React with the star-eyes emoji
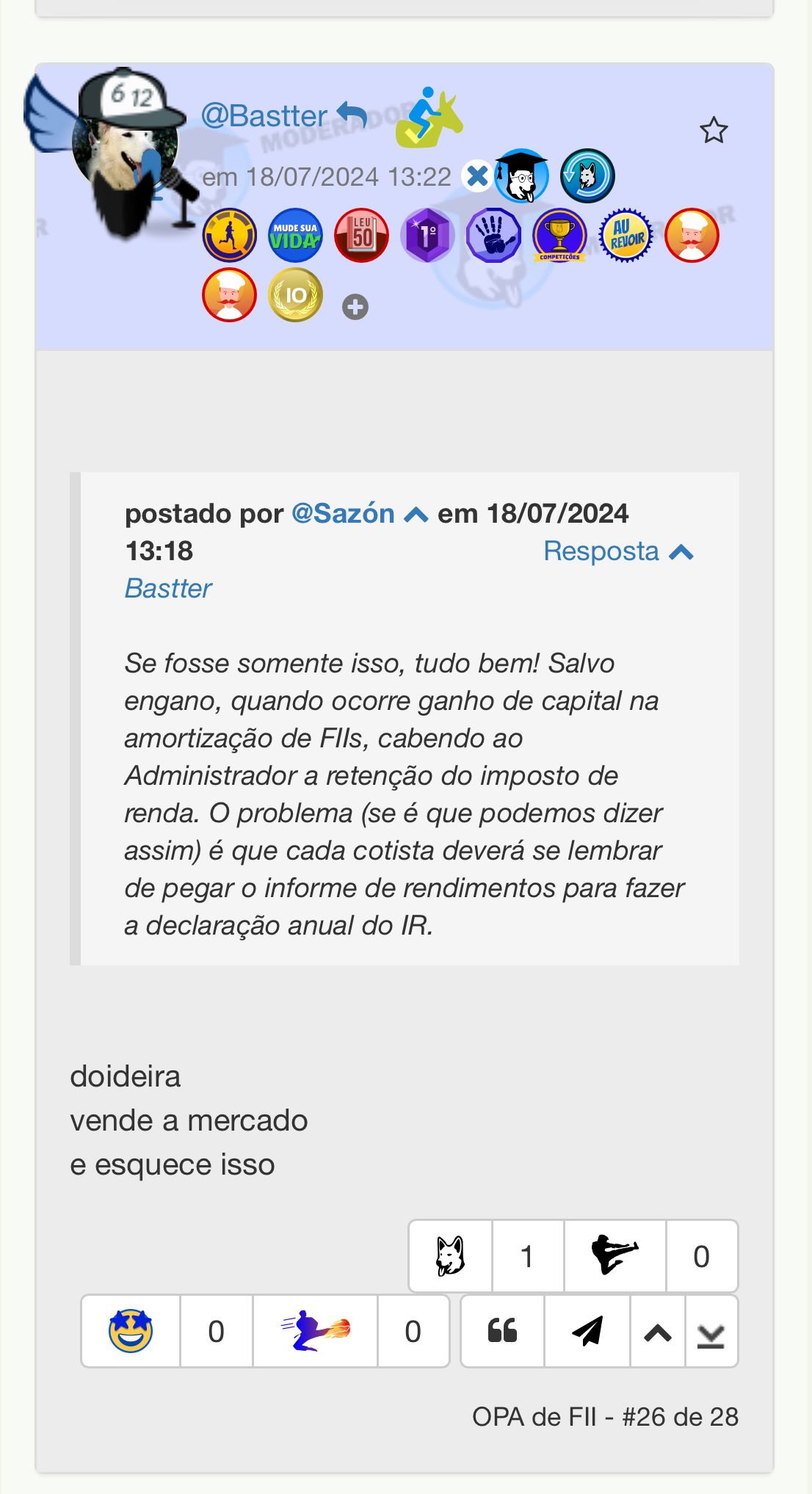 [131, 1331]
